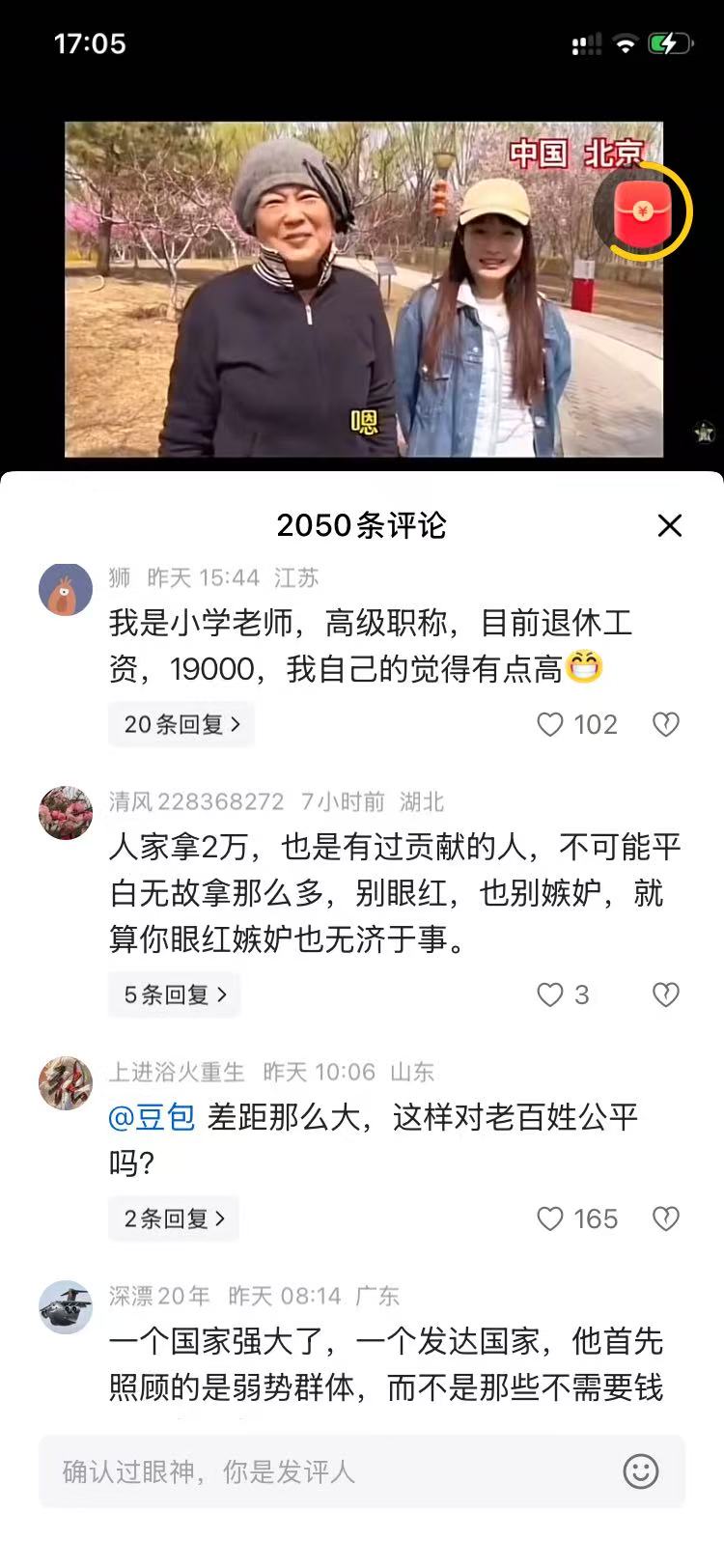Viewport: 724px width, 1568px height.
Task: Open 深漂20年's profile avatar
Action: pyautogui.click(x=66, y=1307)
